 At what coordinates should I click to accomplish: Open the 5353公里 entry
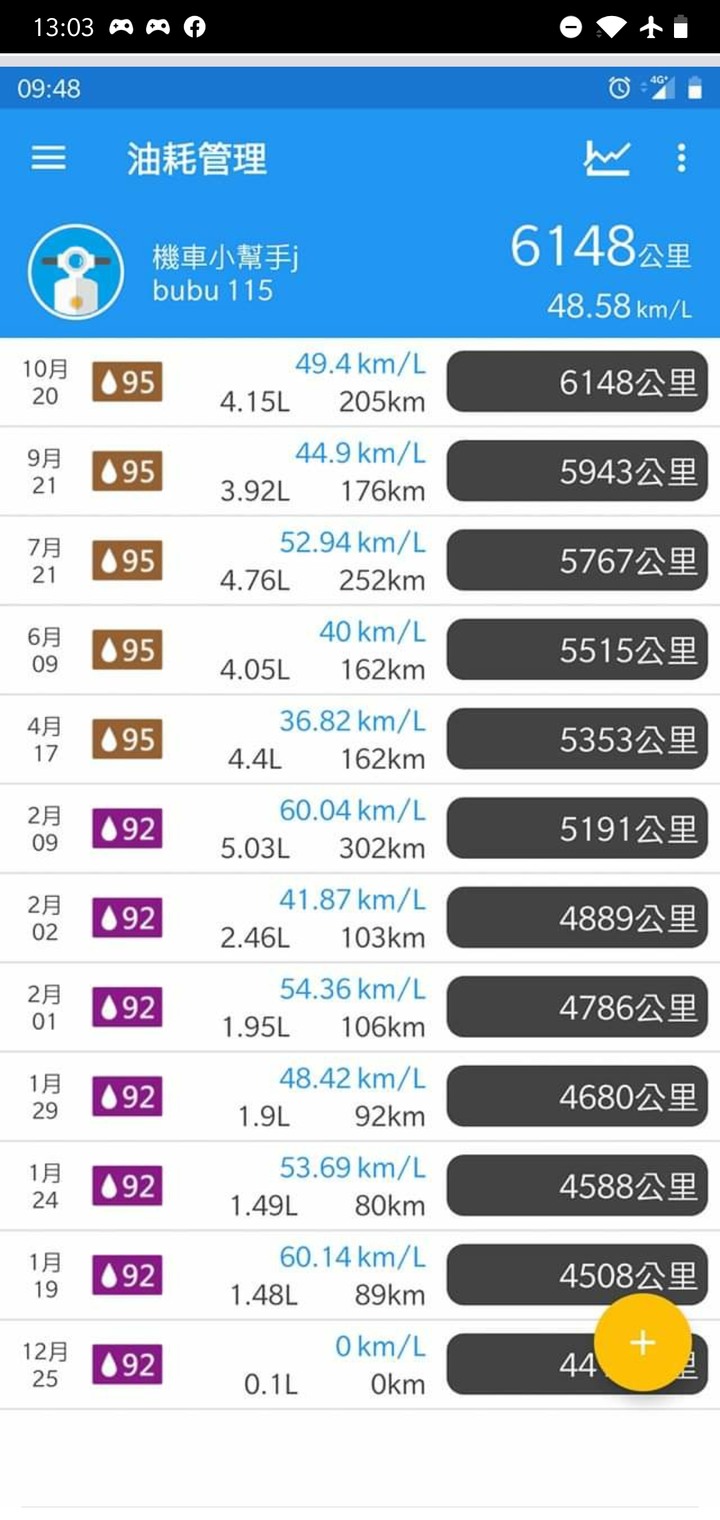point(576,739)
